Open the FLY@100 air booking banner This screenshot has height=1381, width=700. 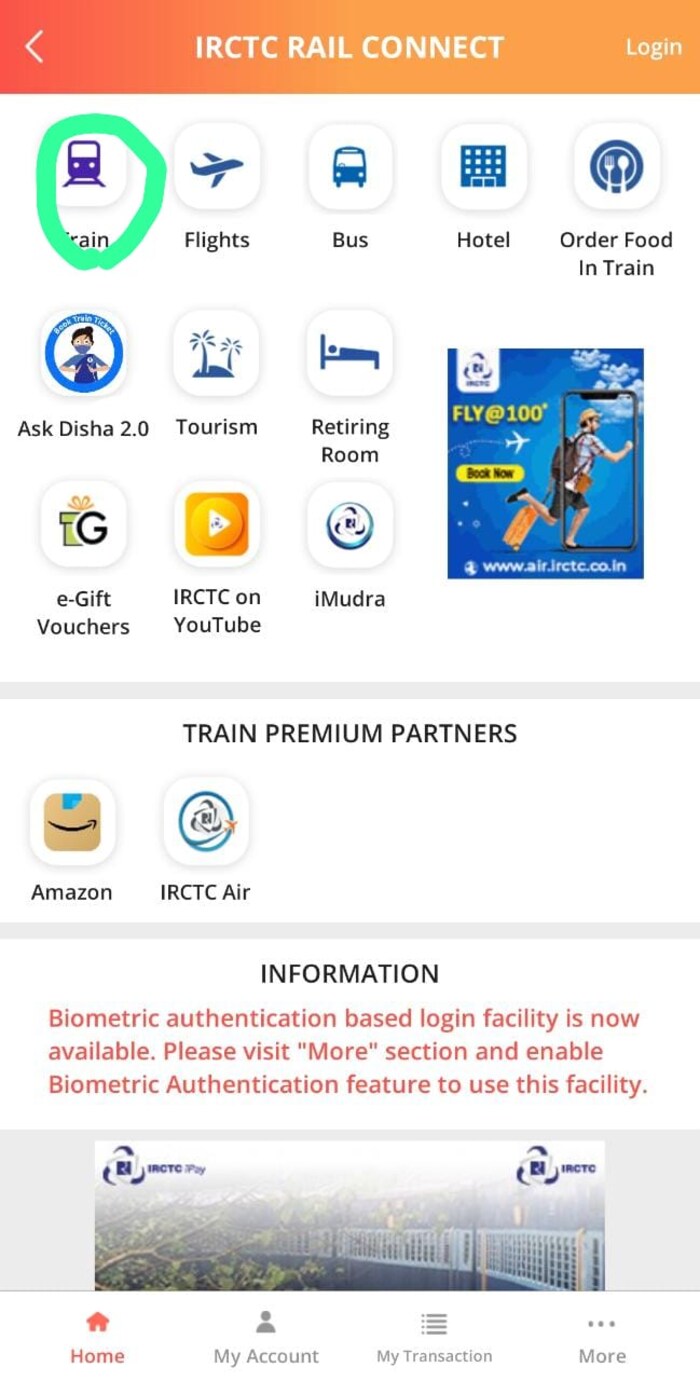coord(545,463)
